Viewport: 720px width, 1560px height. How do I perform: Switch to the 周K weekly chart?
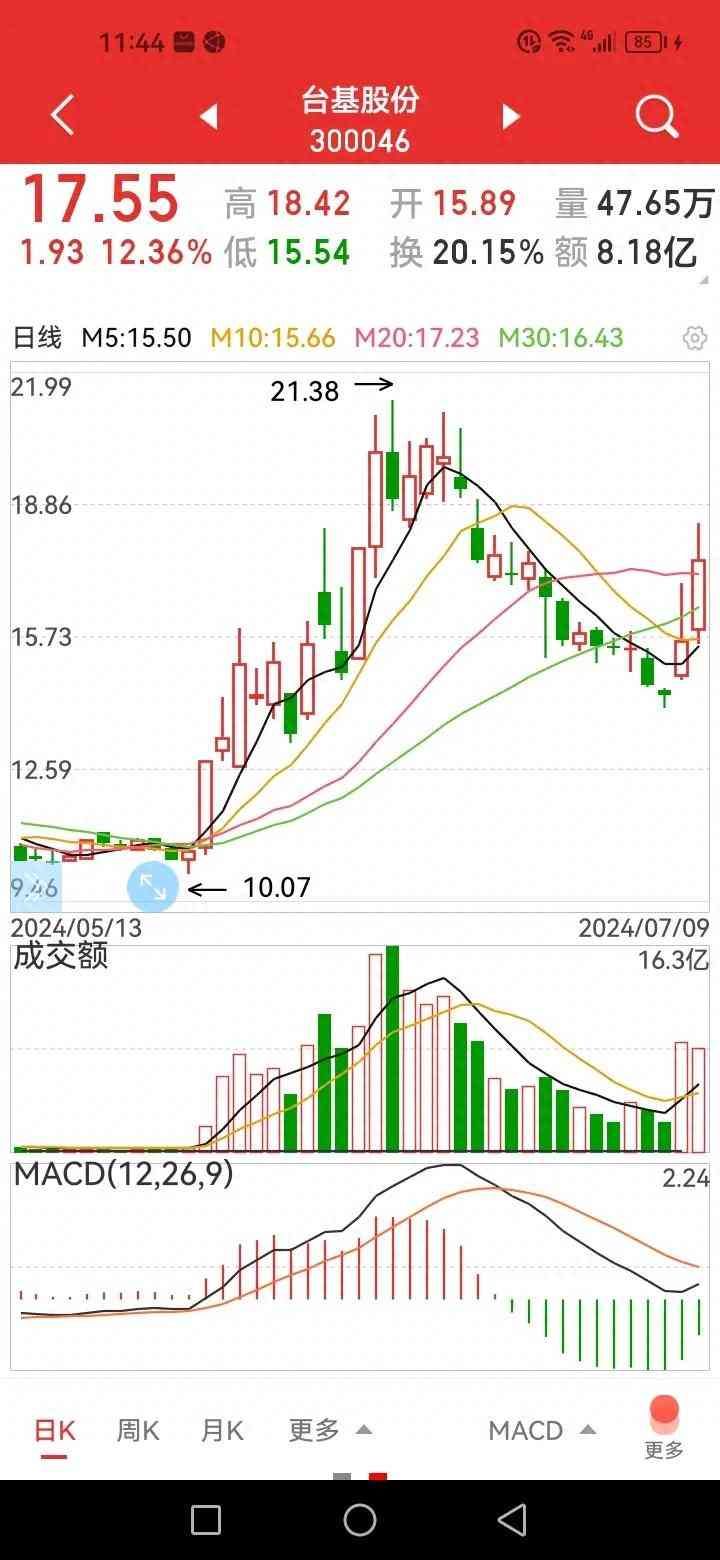pyautogui.click(x=138, y=1430)
